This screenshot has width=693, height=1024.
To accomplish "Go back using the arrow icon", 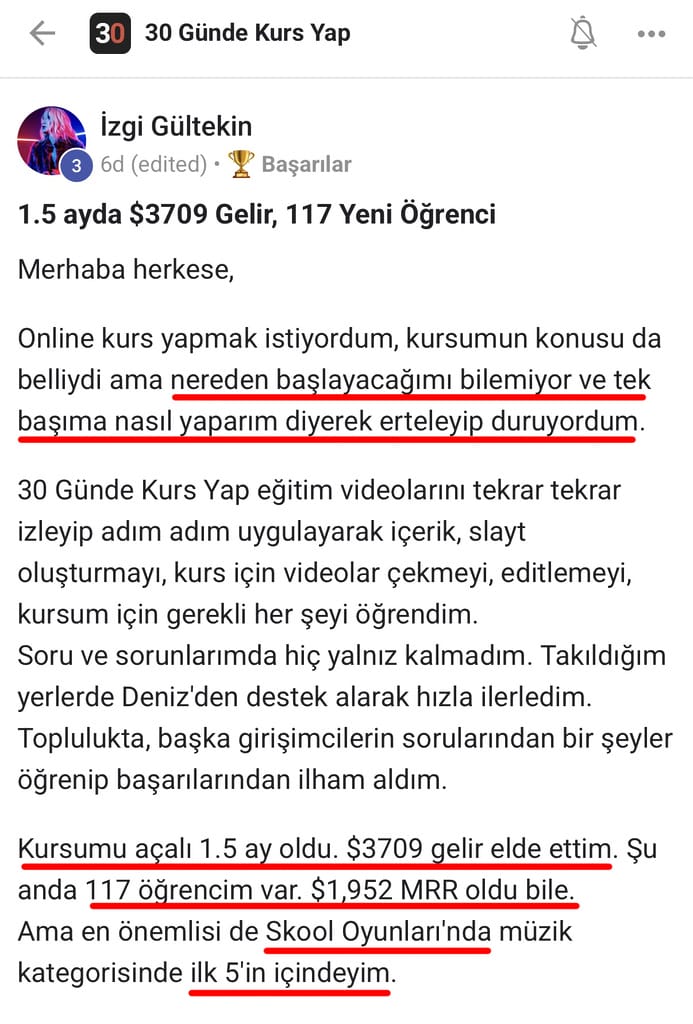I will pos(42,33).
